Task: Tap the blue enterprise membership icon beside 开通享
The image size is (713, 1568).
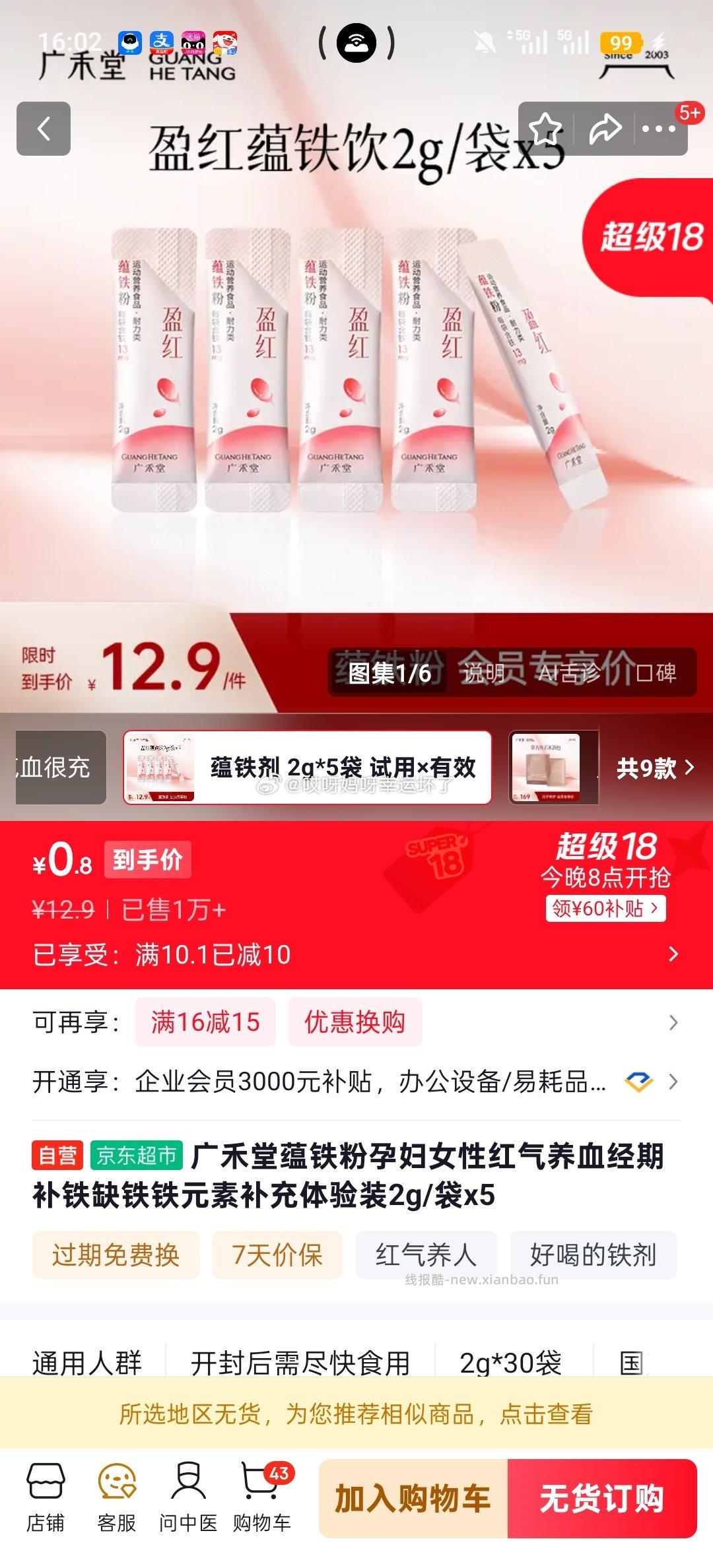Action: tap(638, 1082)
